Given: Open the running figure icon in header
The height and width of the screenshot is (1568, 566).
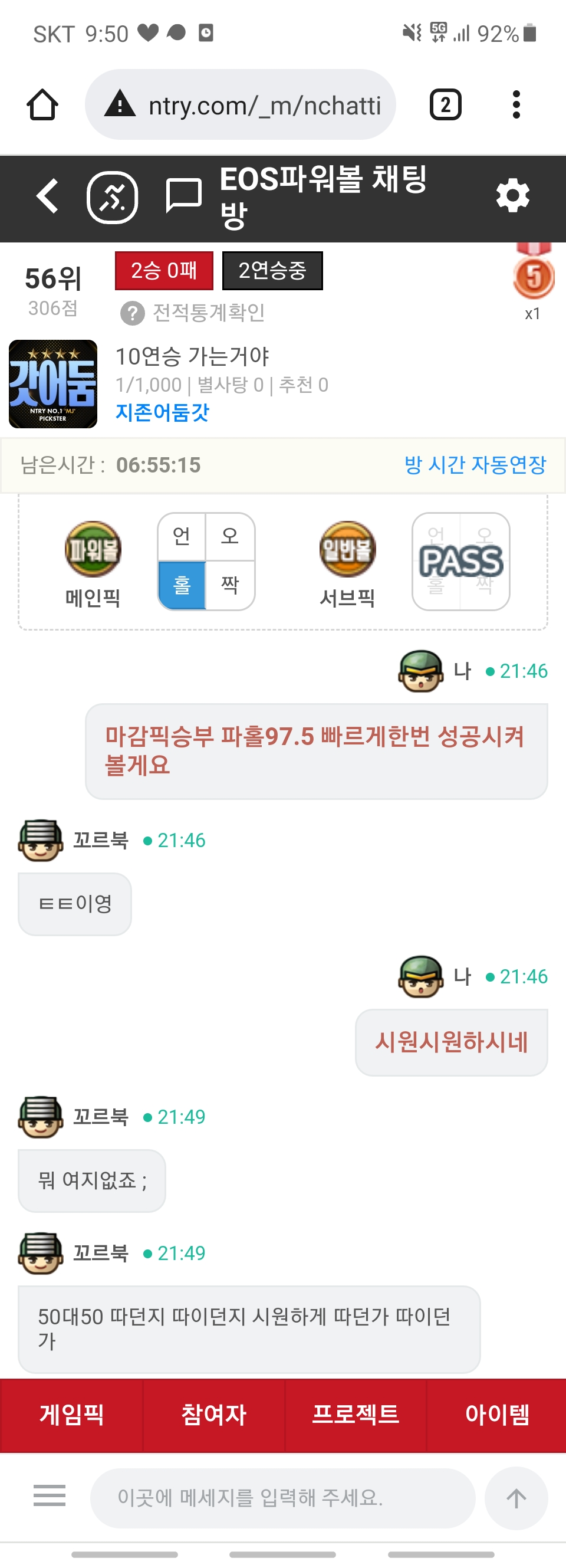Looking at the screenshot, I should 113,197.
